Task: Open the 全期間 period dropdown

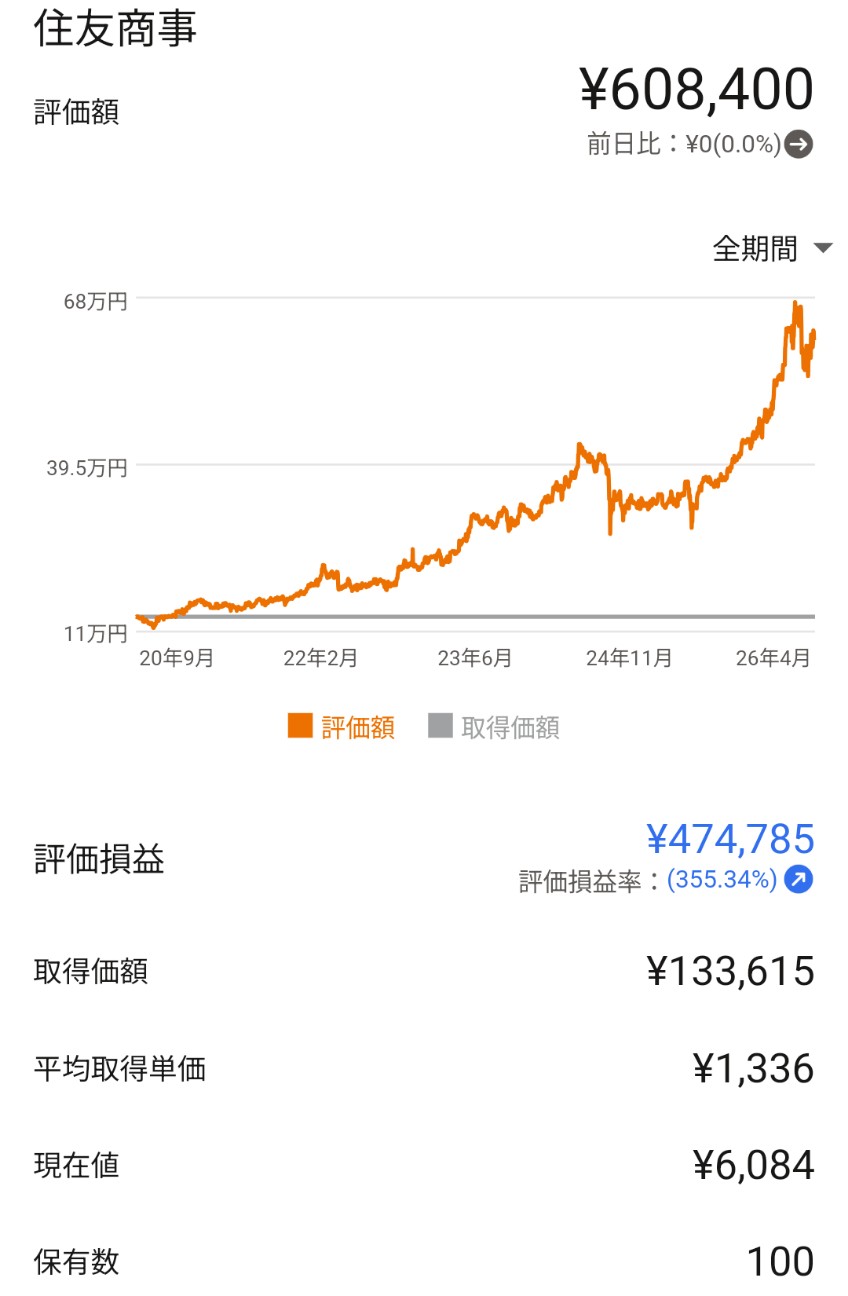Action: point(772,248)
